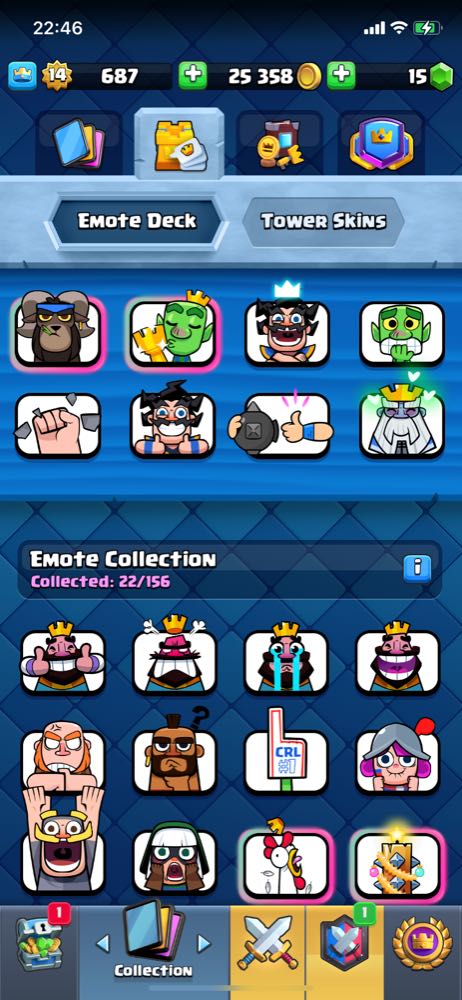This screenshot has height=1000, width=462.
Task: Open the Emote Collection info button
Action: pos(417,568)
